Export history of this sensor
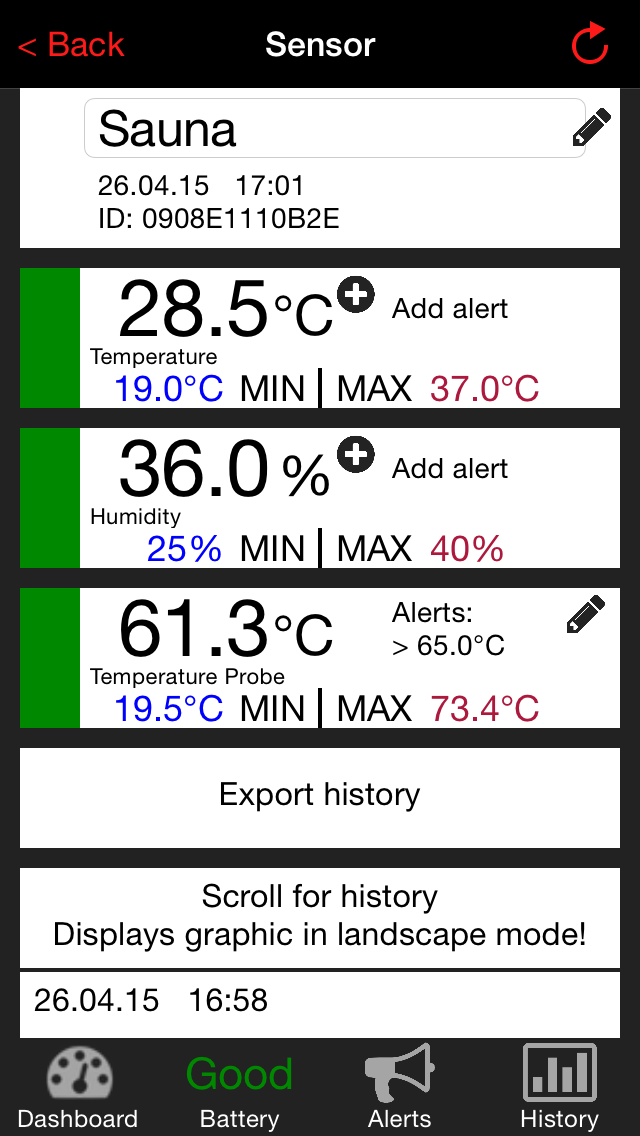 pos(320,797)
